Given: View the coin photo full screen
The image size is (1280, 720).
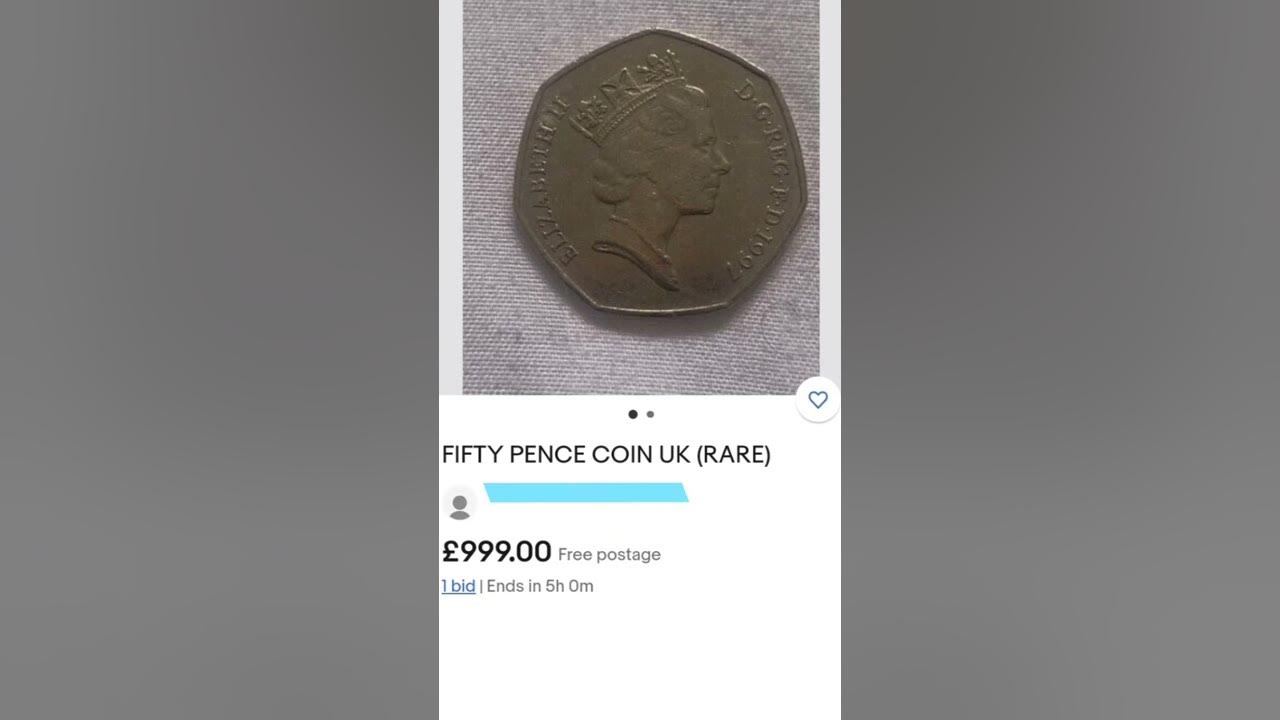Looking at the screenshot, I should 640,196.
